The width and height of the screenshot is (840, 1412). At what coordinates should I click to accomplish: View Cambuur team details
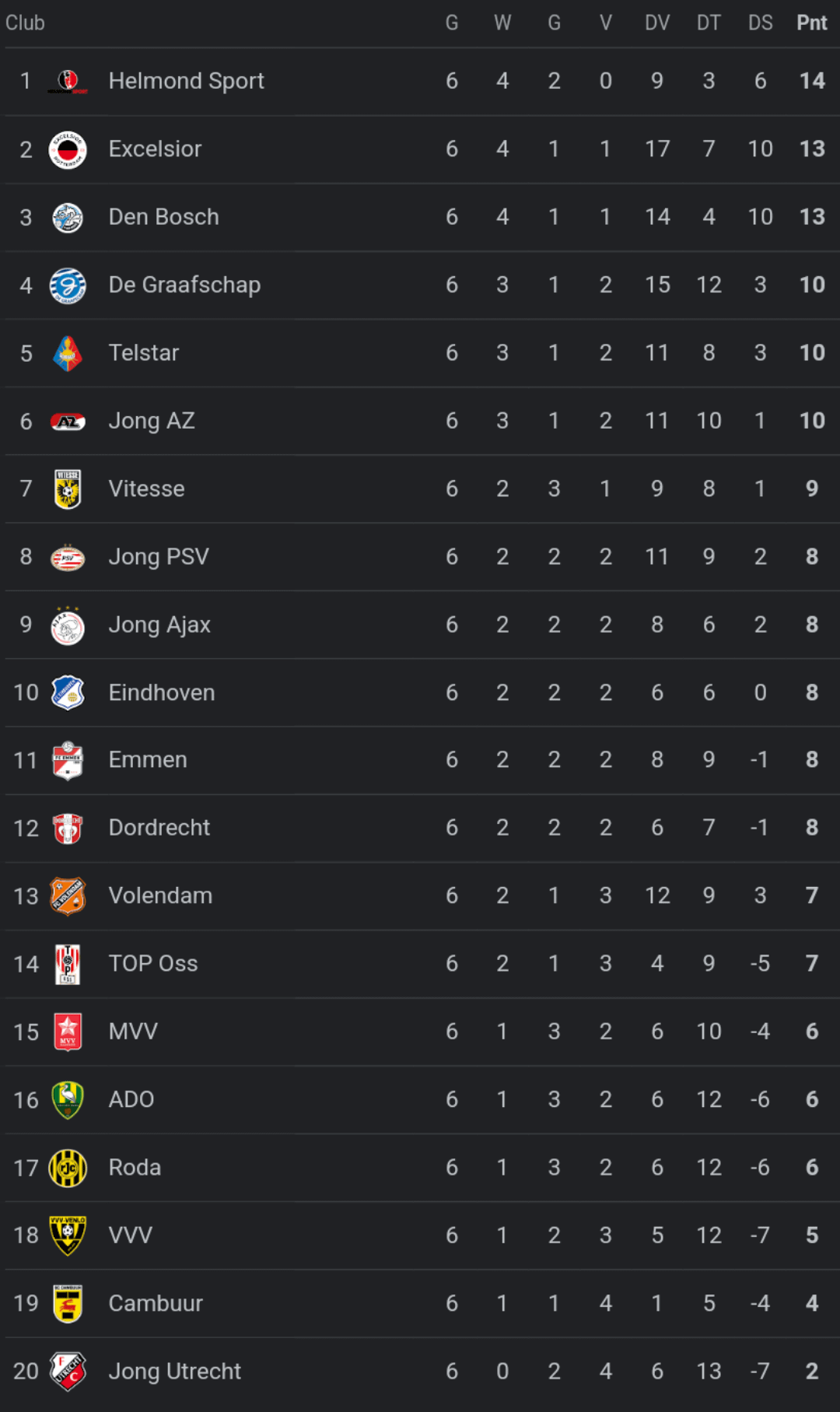coord(420,1304)
